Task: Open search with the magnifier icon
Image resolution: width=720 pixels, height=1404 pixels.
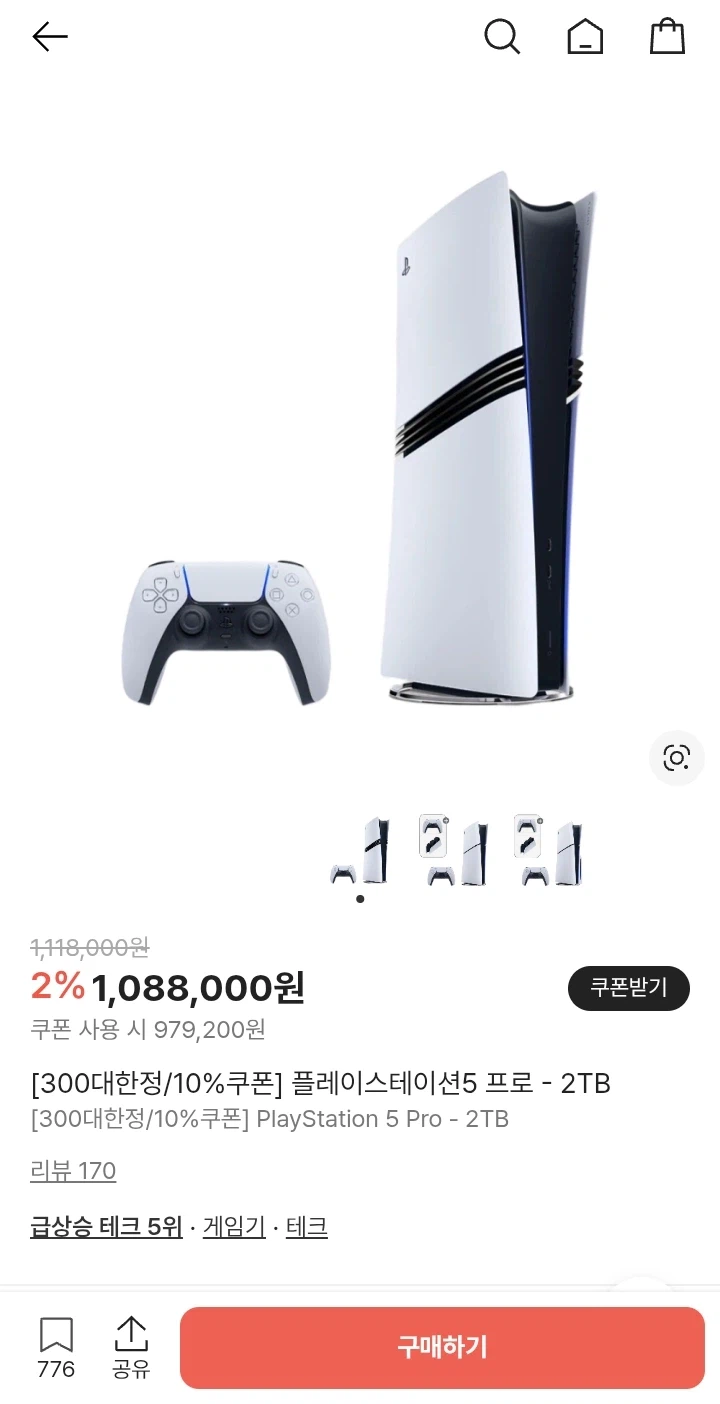Action: coord(502,36)
